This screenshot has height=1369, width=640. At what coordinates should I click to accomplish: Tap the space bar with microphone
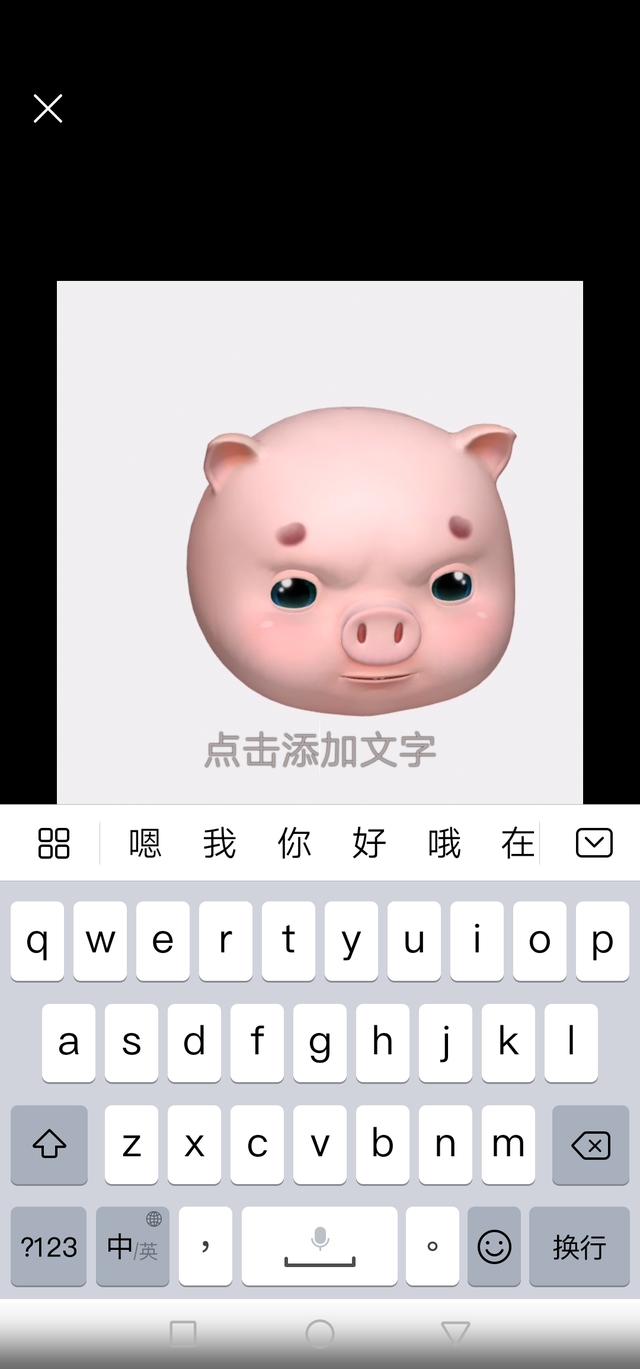[319, 1246]
